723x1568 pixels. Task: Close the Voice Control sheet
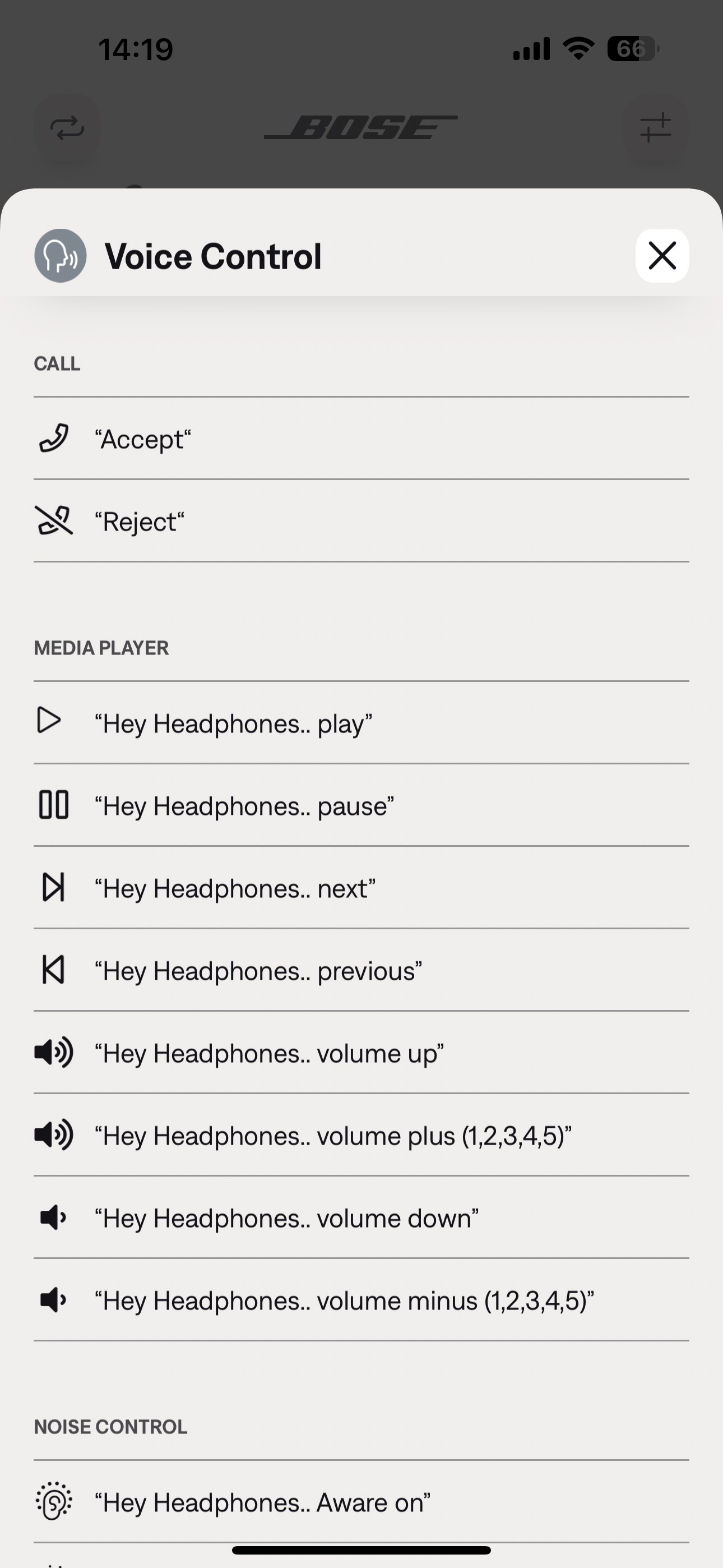(662, 256)
